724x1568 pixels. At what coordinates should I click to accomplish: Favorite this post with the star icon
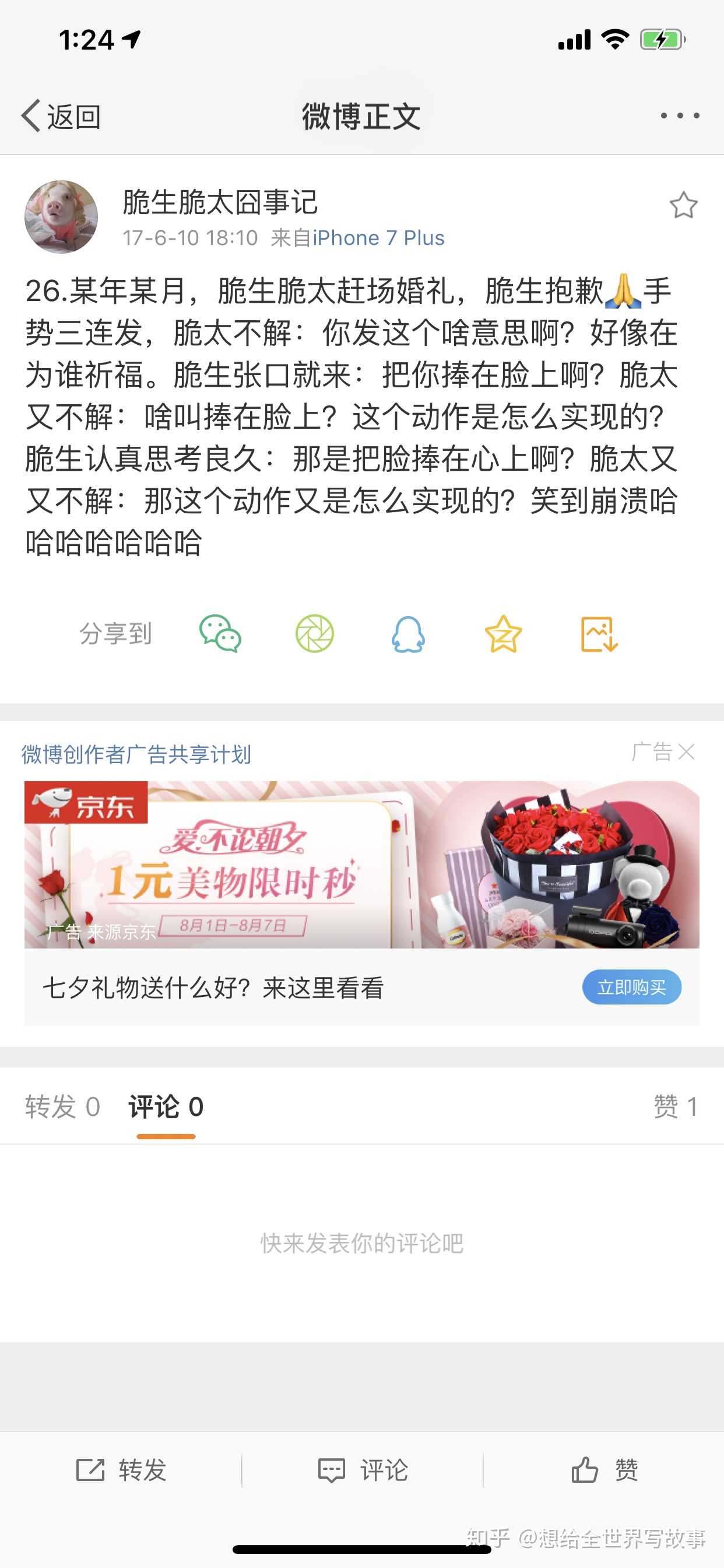pyautogui.click(x=683, y=205)
